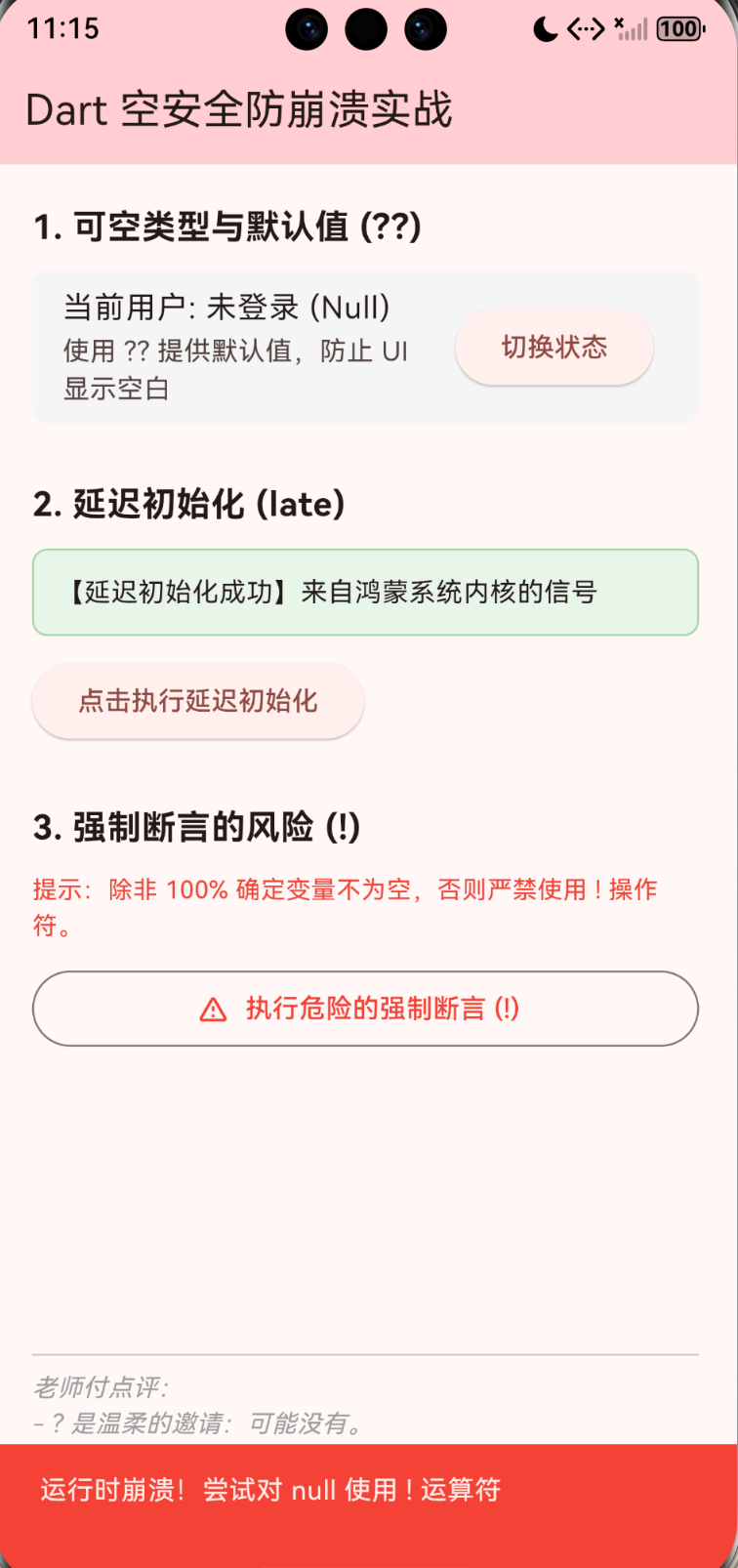738x1568 pixels.
Task: Tap 点击执行延迟初始化 to run late init
Action: 198,700
